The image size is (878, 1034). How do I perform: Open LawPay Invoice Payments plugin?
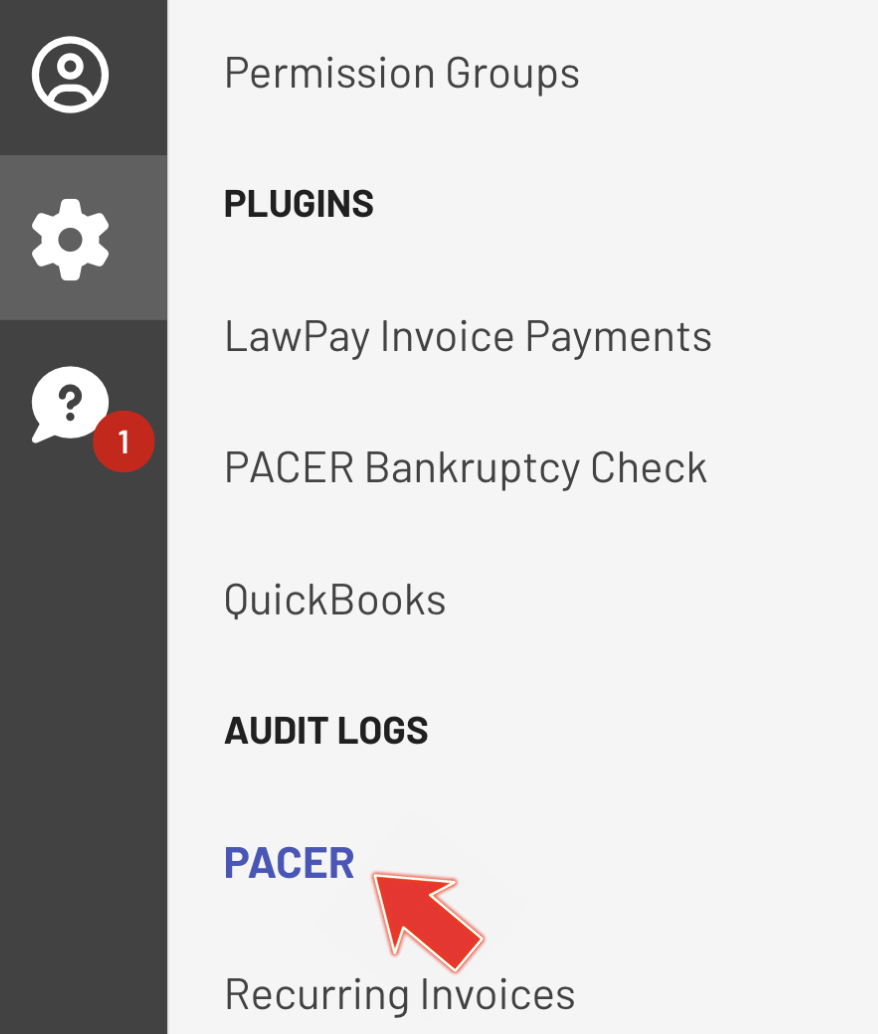coord(467,336)
